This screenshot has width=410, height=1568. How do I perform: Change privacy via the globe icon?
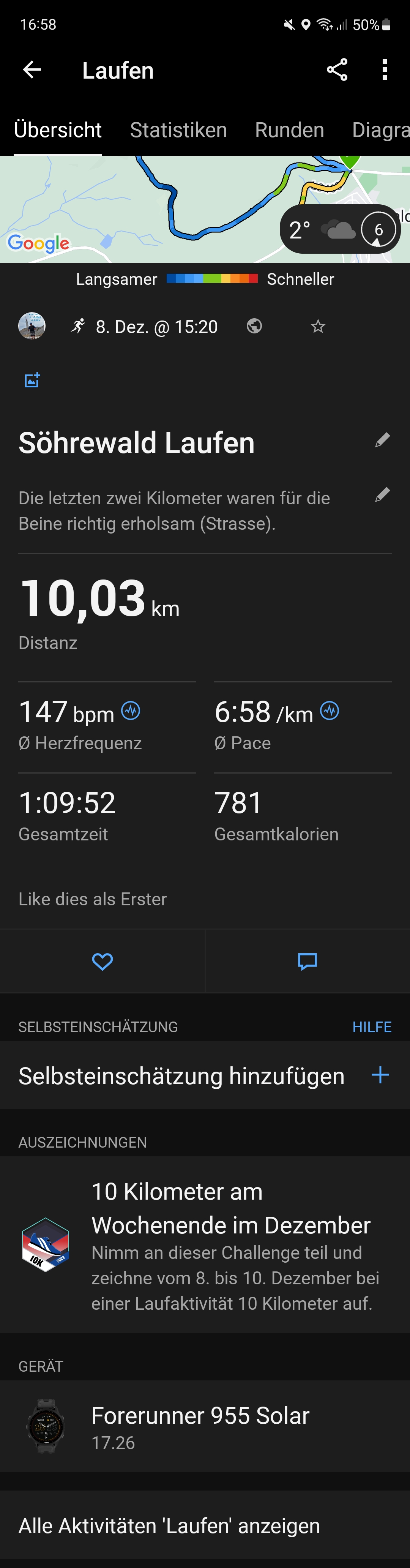tap(254, 326)
